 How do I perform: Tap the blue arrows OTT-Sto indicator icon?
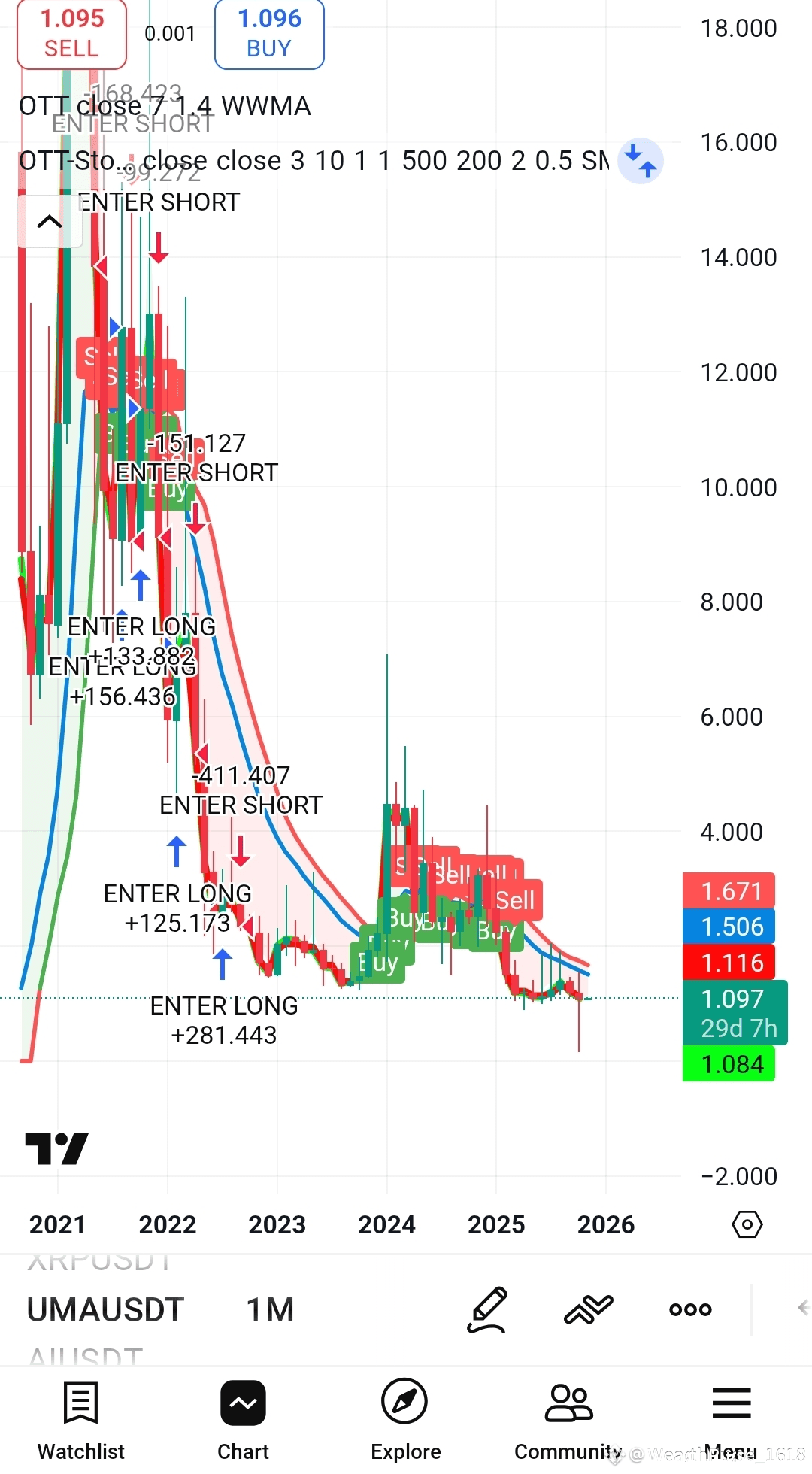click(x=641, y=161)
